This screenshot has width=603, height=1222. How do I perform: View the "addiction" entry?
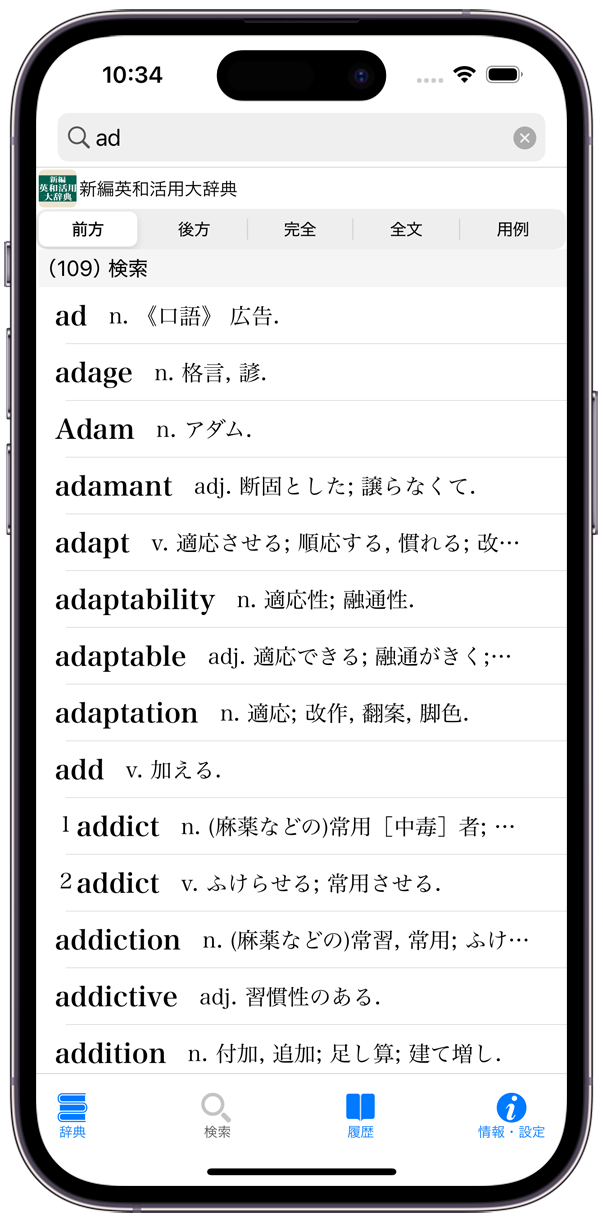coord(300,940)
